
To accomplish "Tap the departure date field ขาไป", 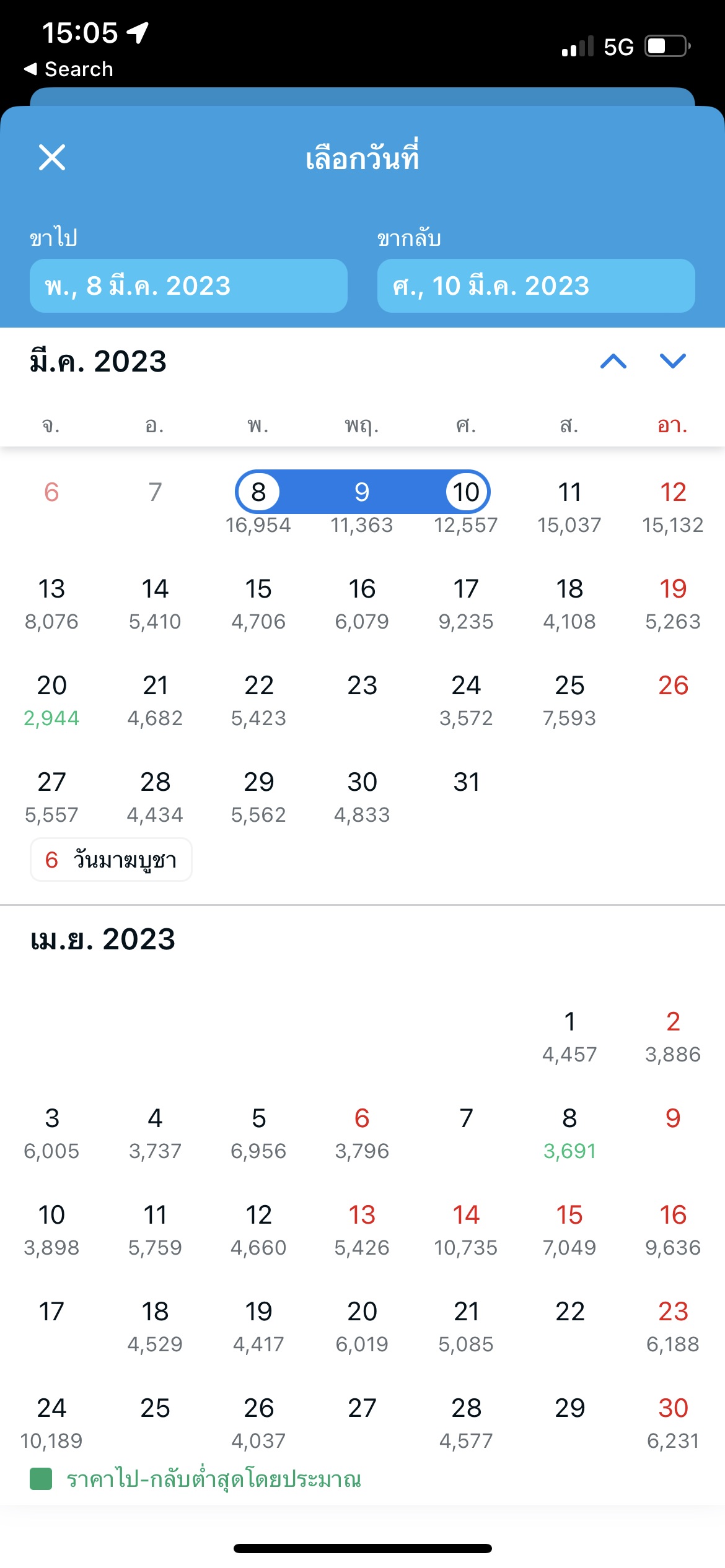I will click(188, 285).
